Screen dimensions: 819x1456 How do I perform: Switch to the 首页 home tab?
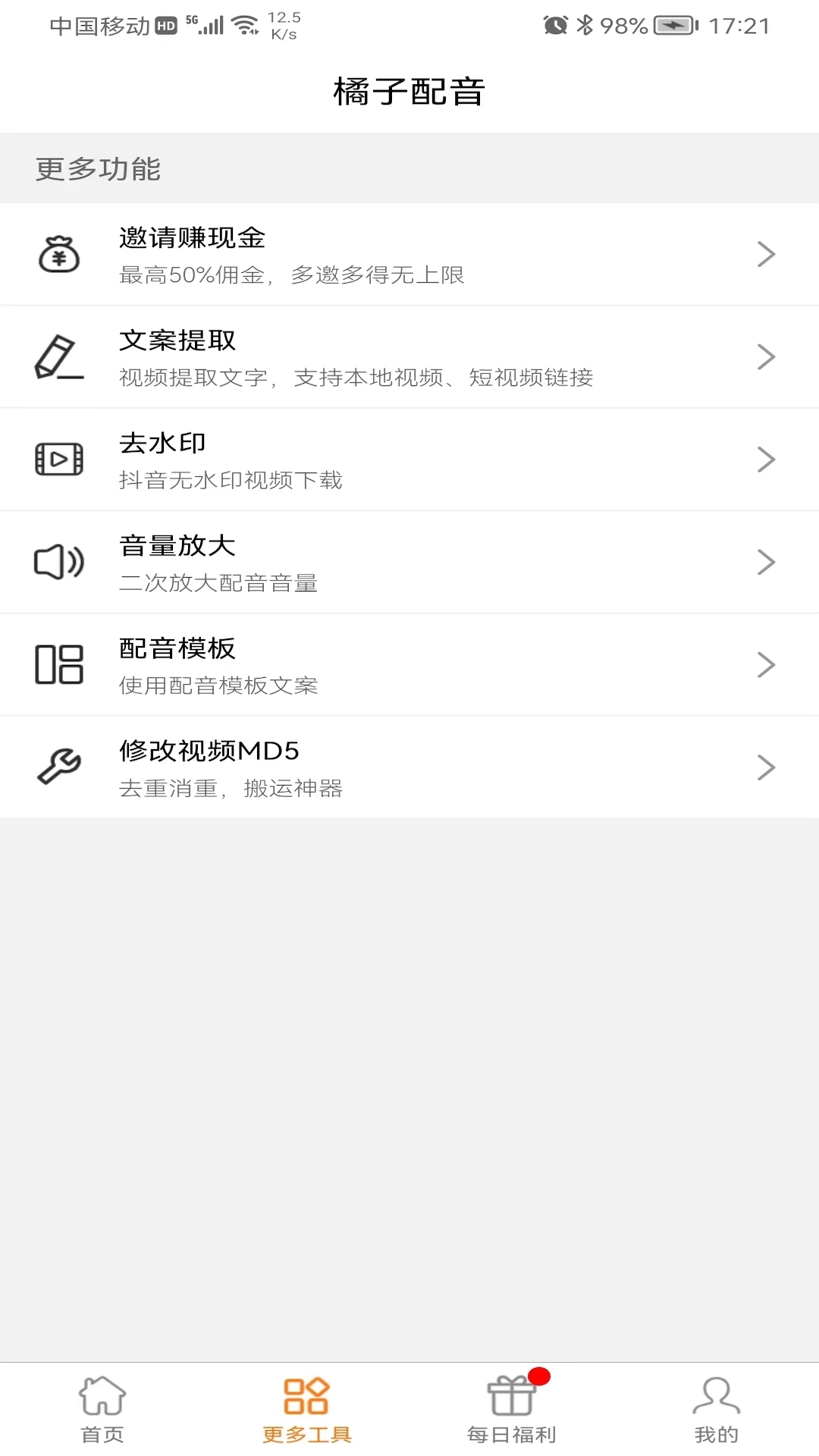[102, 1409]
